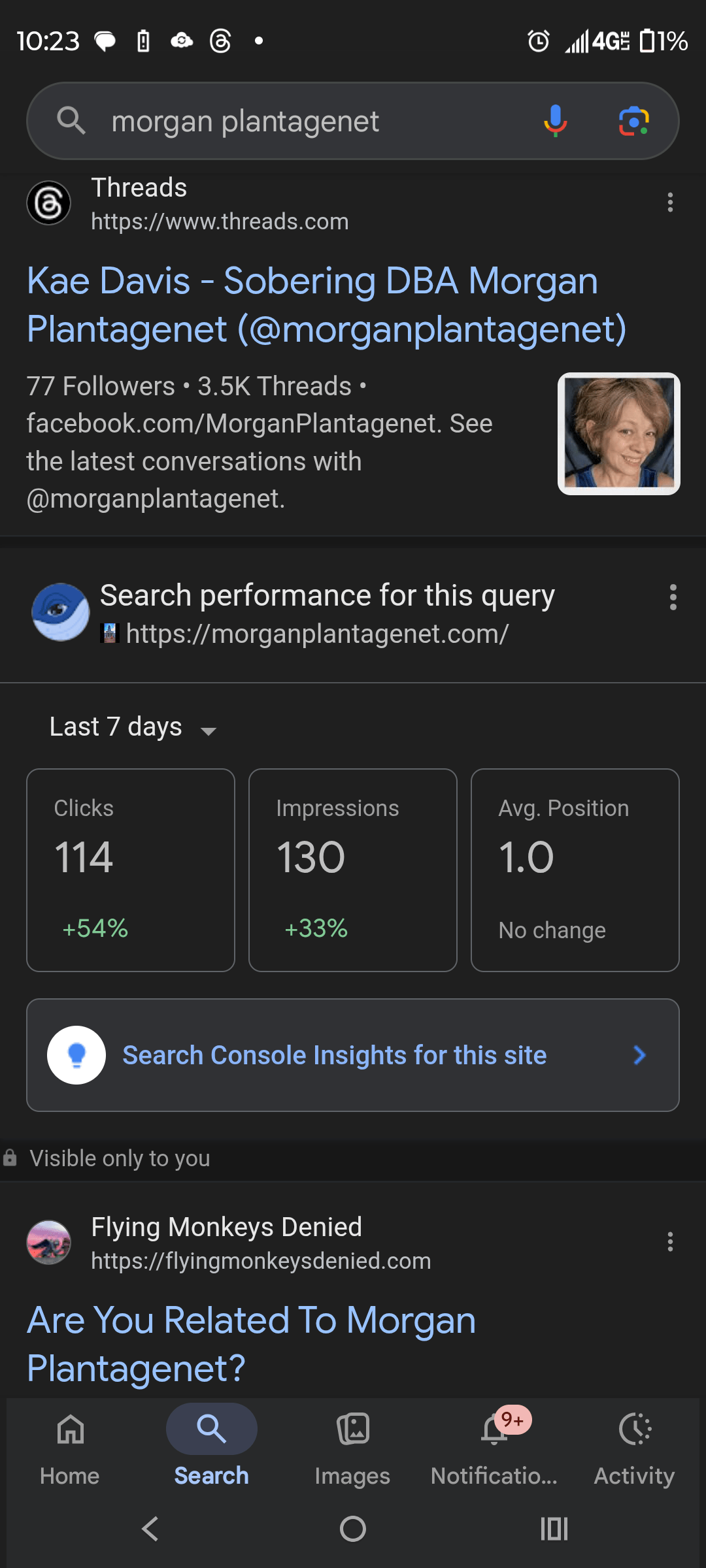Screen dimensions: 706x1568
Task: Open overflow menu for Flying Monkeys Denied result
Action: (x=670, y=1242)
